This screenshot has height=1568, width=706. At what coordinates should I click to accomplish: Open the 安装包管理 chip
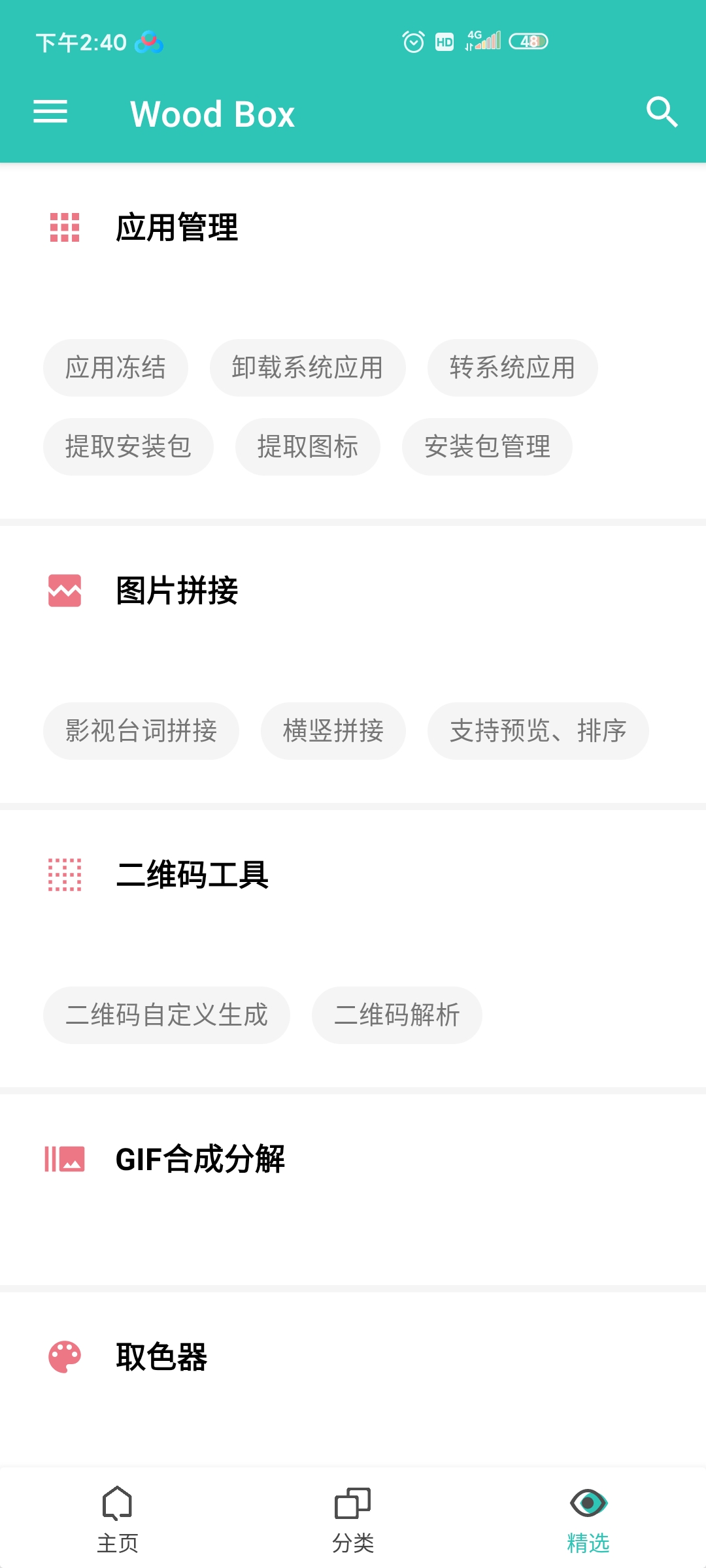[487, 447]
